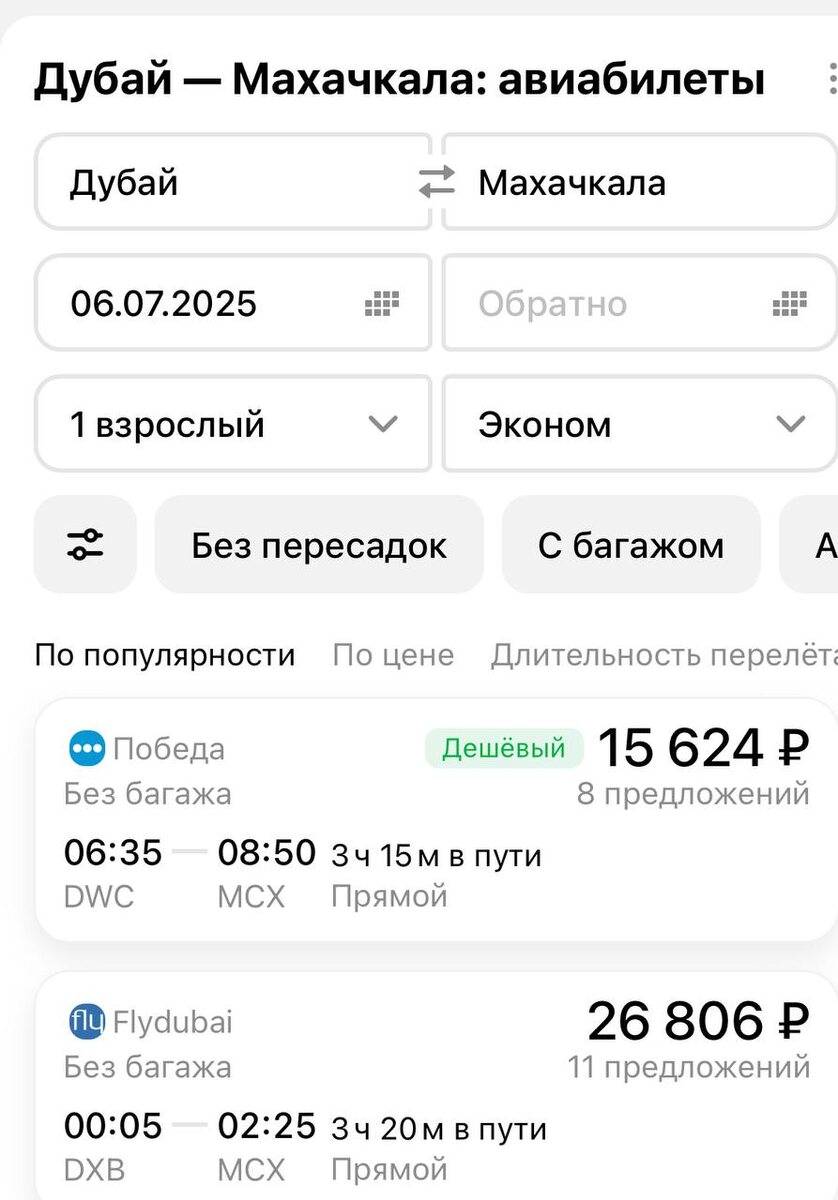The height and width of the screenshot is (1200, 838).
Task: Apply the Без пересадок filter chip
Action: (x=319, y=545)
